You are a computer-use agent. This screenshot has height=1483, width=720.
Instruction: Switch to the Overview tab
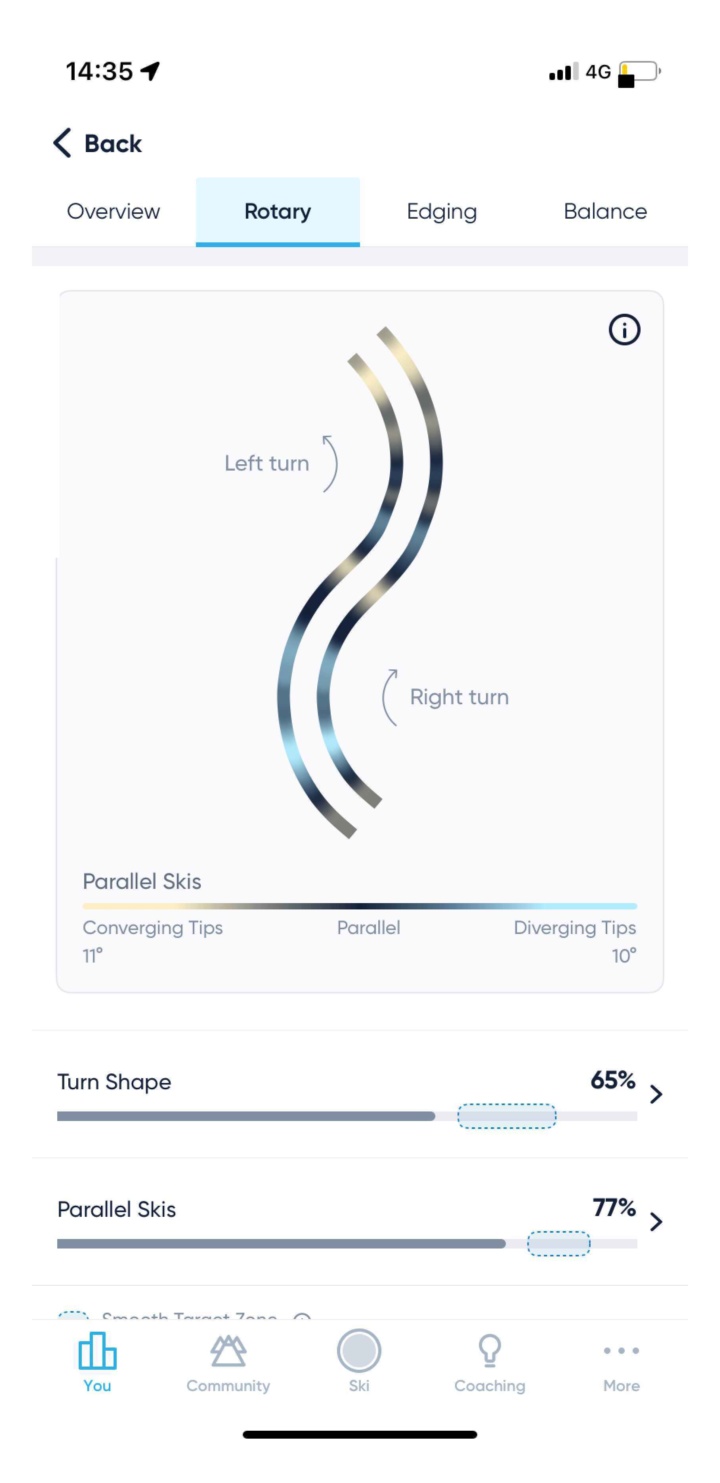[x=113, y=211]
